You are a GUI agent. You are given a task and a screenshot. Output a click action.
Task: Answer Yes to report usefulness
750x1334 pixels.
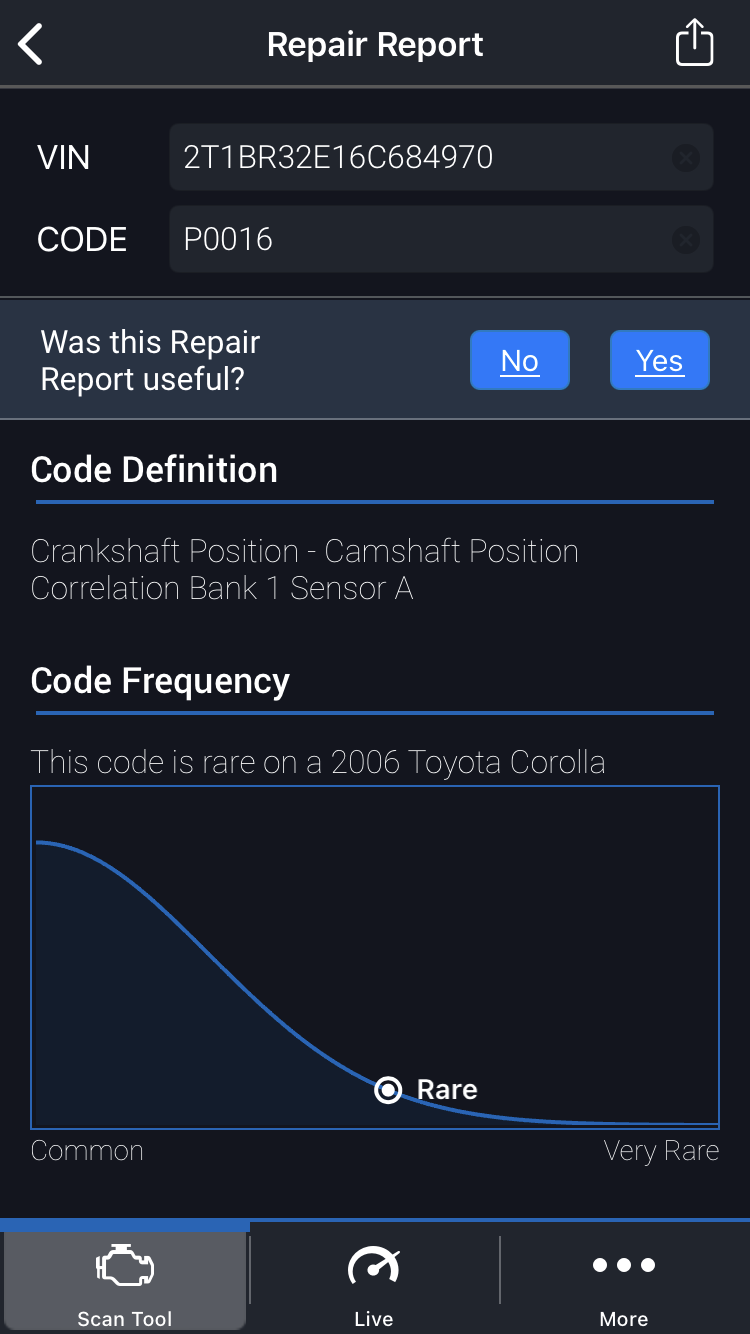(659, 360)
